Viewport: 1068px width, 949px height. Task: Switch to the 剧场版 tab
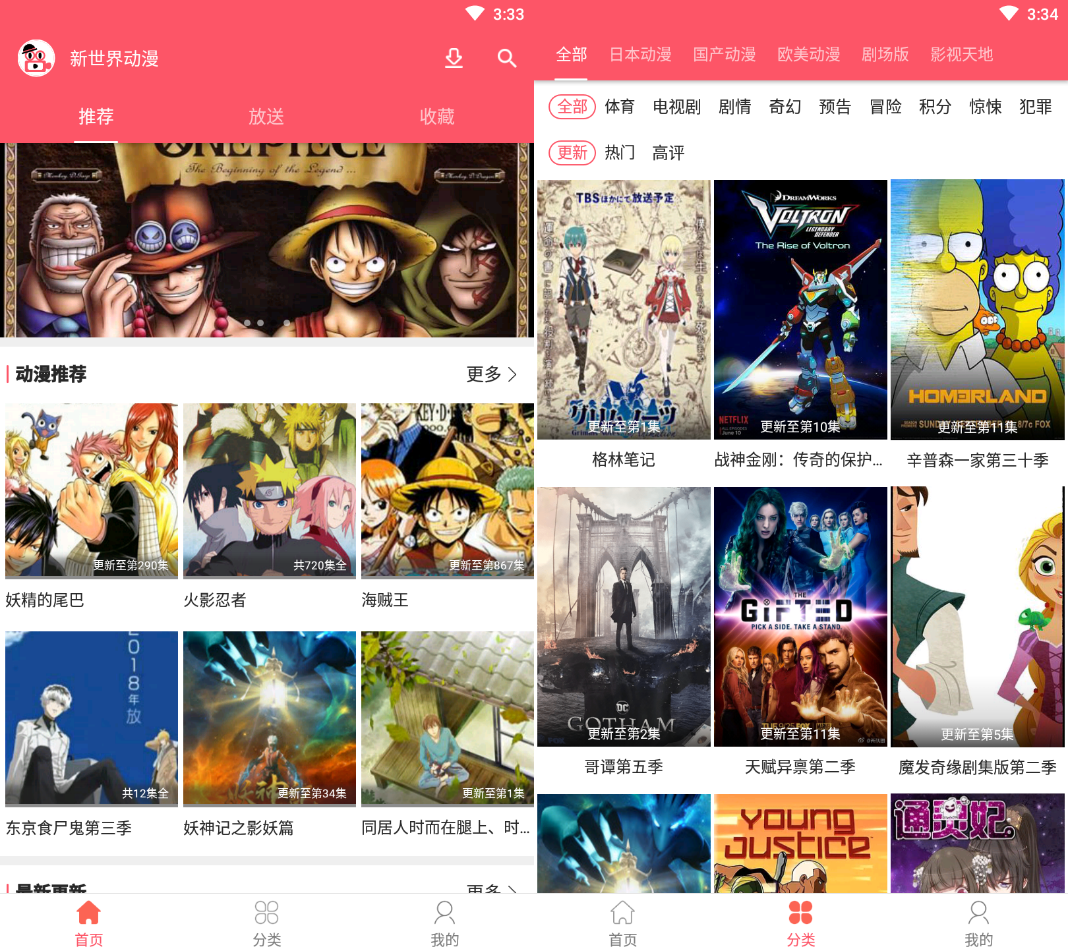pos(885,55)
